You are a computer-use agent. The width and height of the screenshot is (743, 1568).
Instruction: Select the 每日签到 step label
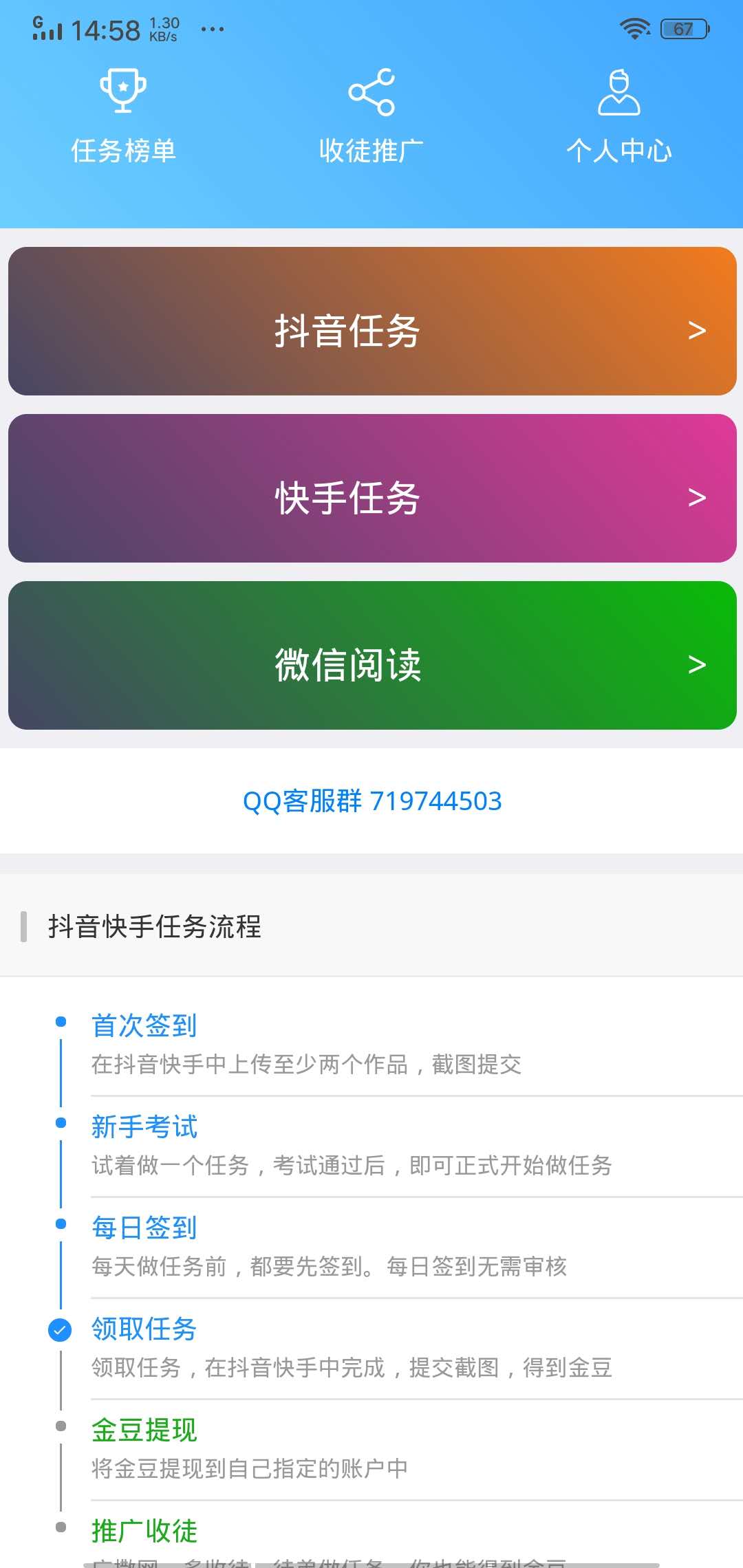(x=142, y=1227)
